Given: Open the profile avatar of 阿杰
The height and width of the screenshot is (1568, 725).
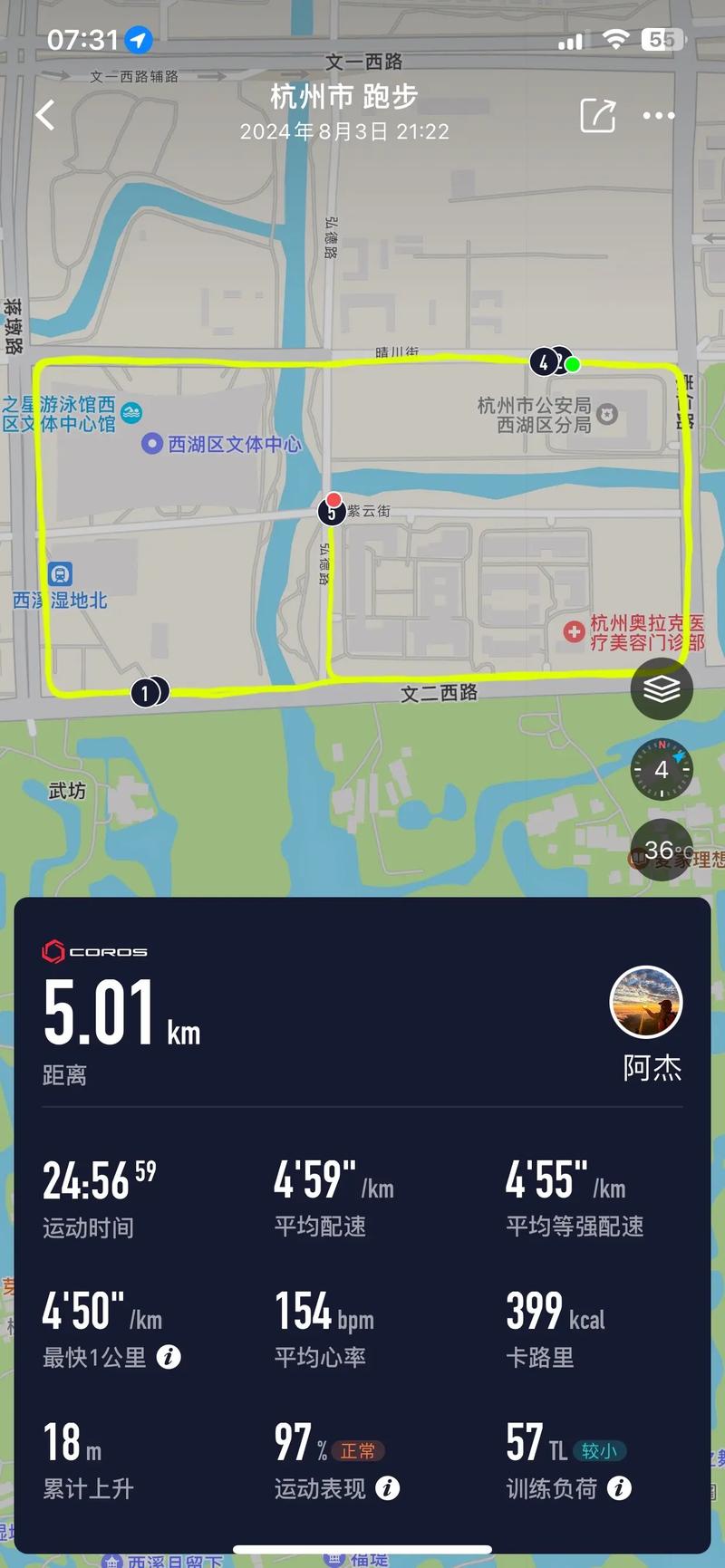Looking at the screenshot, I should pyautogui.click(x=647, y=1002).
